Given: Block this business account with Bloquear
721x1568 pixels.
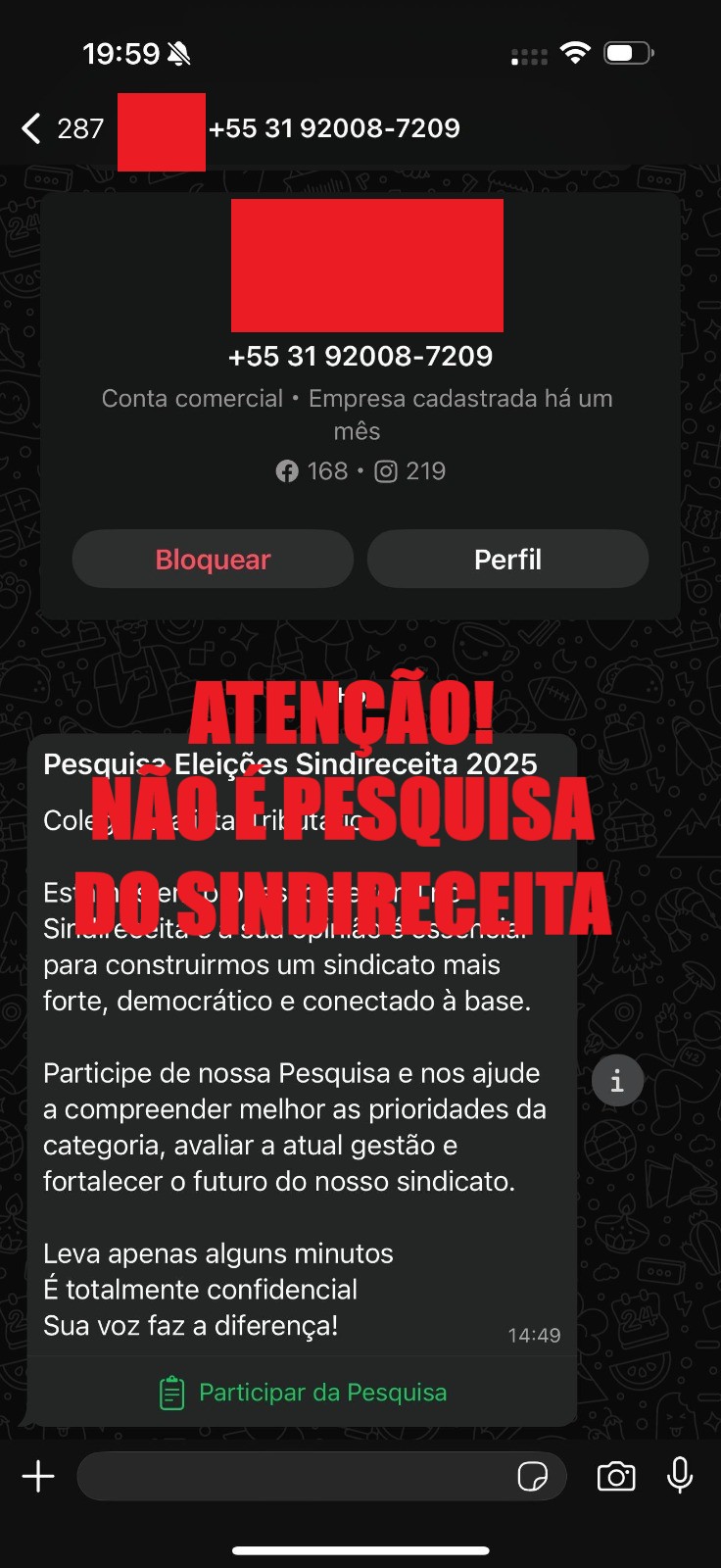Looking at the screenshot, I should 213,560.
